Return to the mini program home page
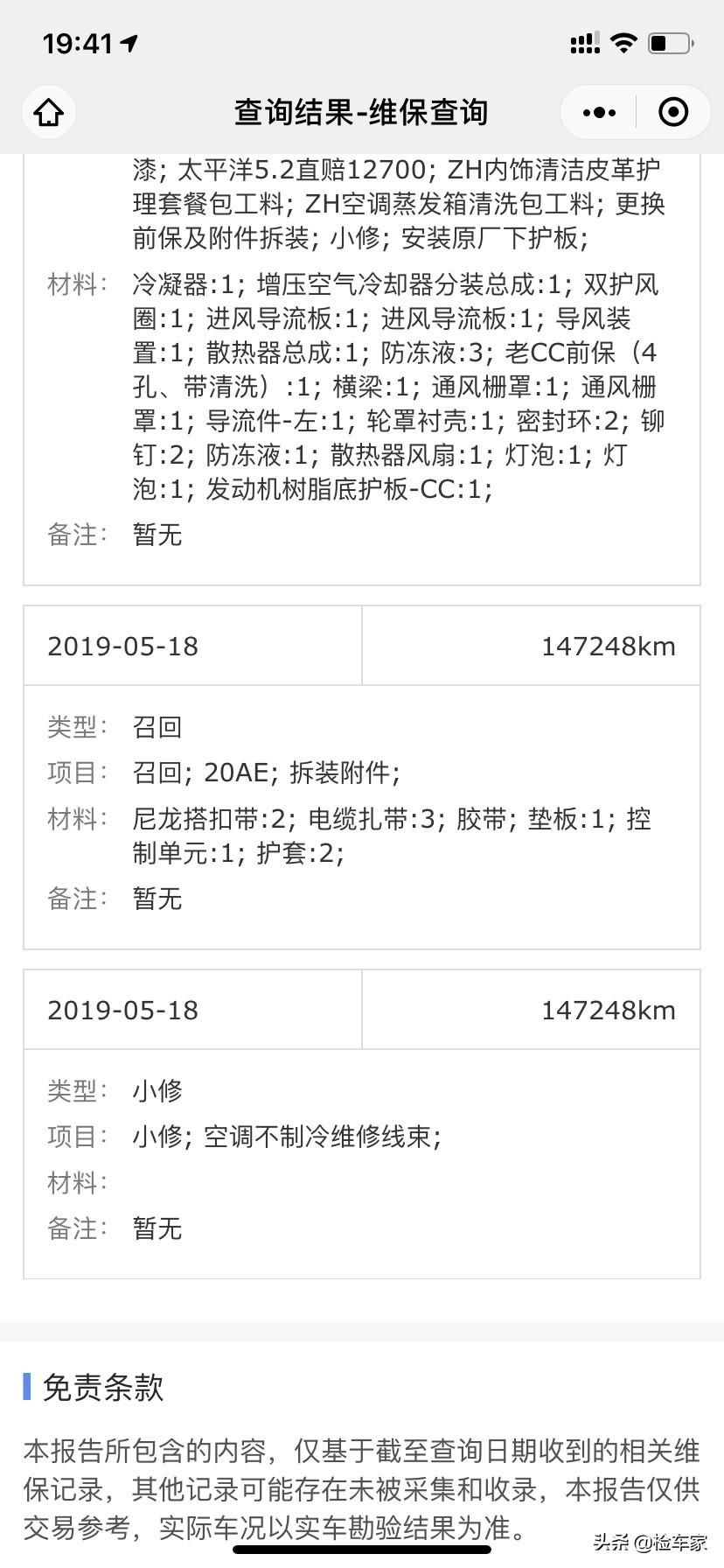724x1568 pixels. point(49,112)
